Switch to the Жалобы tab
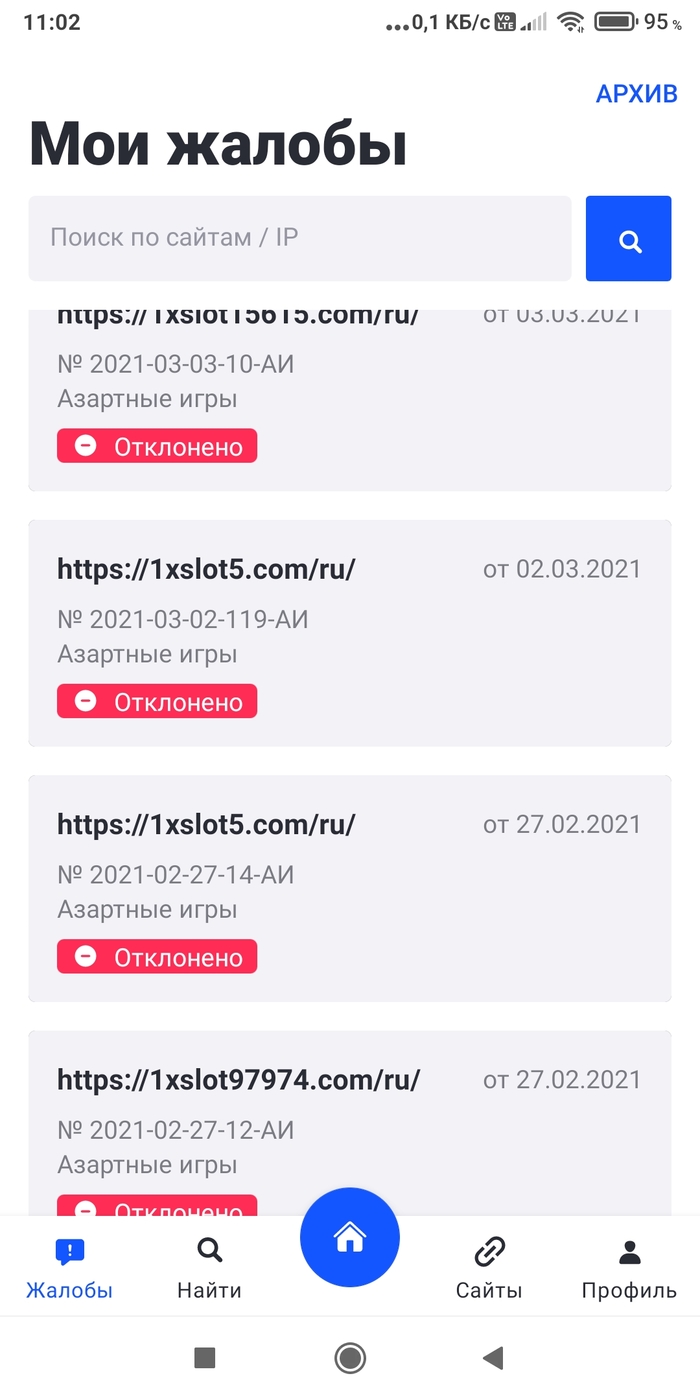The width and height of the screenshot is (700, 1400). coord(70,1268)
